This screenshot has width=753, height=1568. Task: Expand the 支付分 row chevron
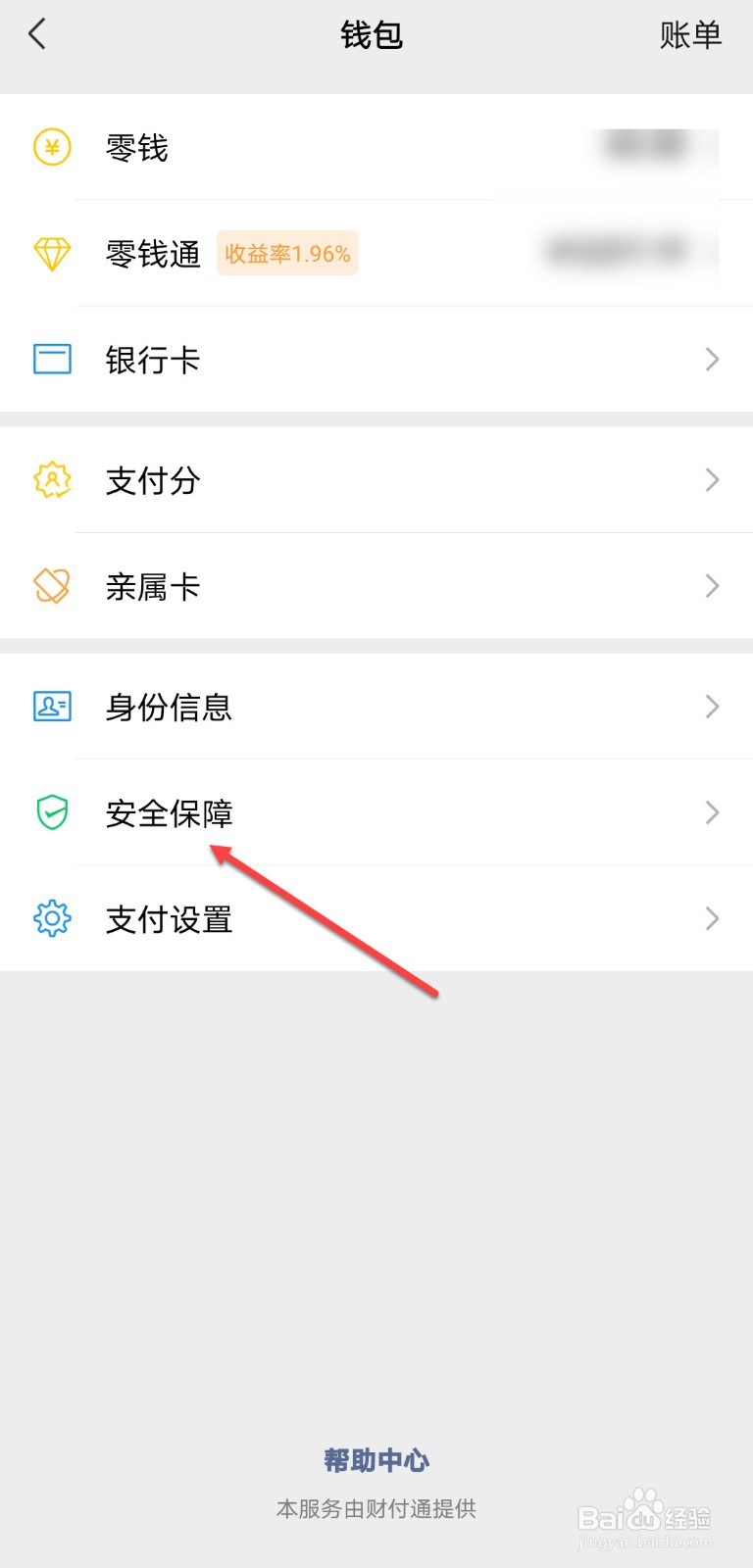(712, 480)
